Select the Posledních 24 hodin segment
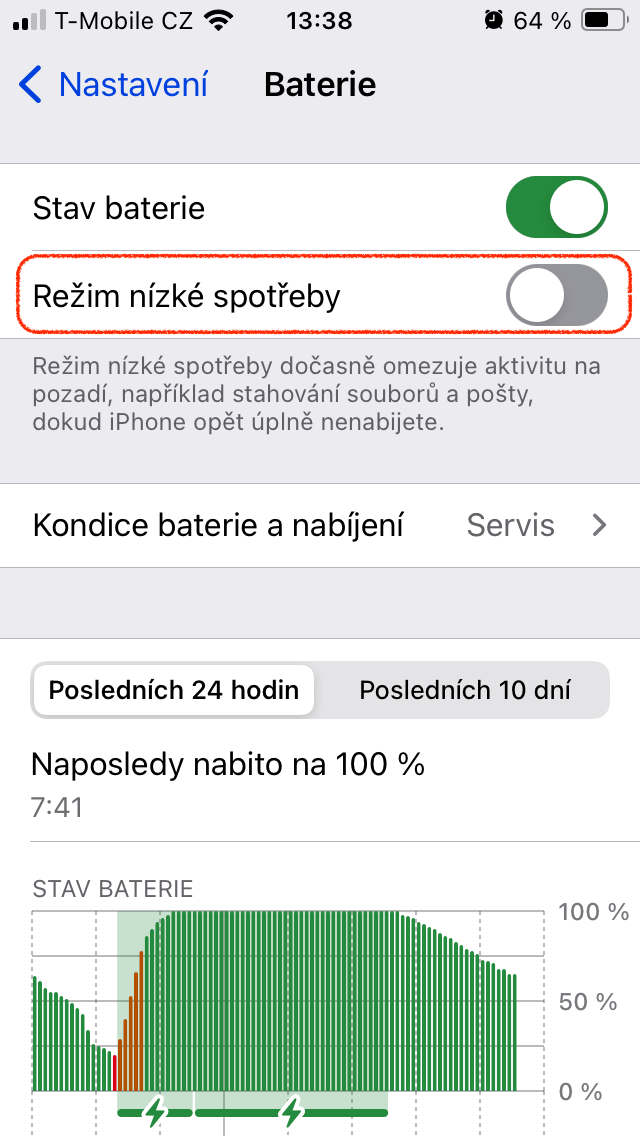 (x=174, y=690)
